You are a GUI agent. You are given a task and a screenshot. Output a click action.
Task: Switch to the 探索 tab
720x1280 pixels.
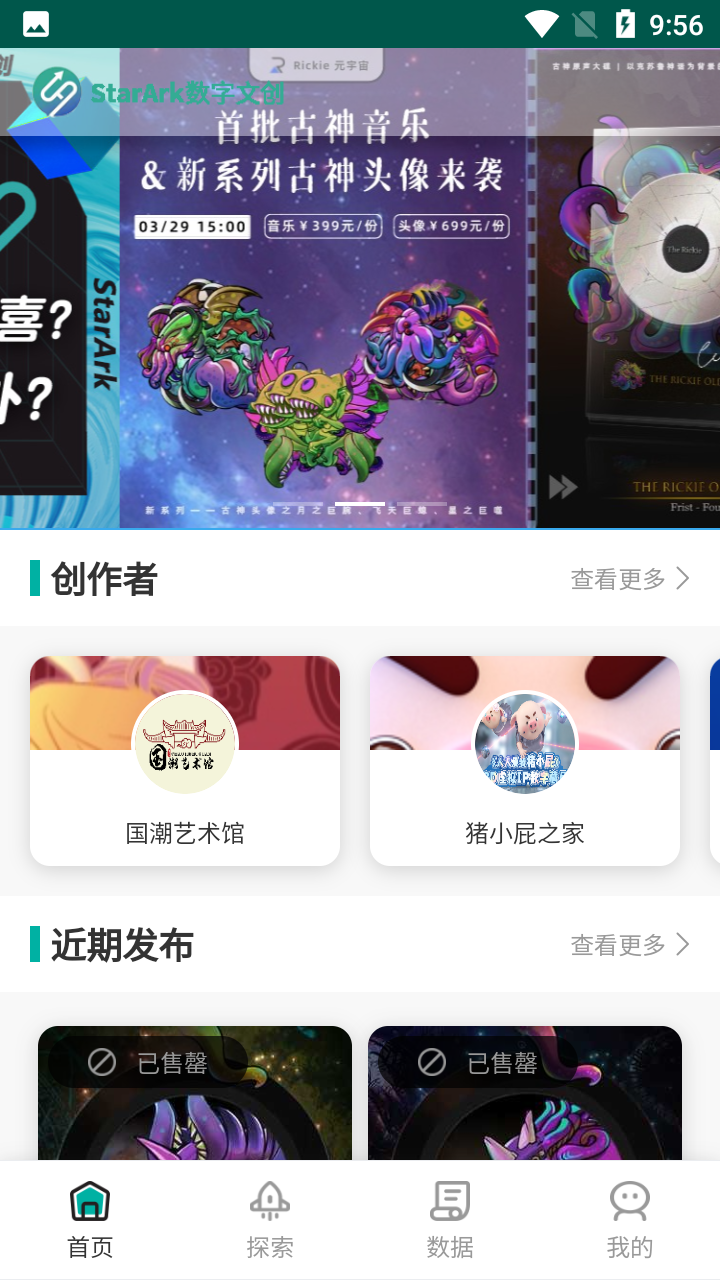coord(270,1220)
